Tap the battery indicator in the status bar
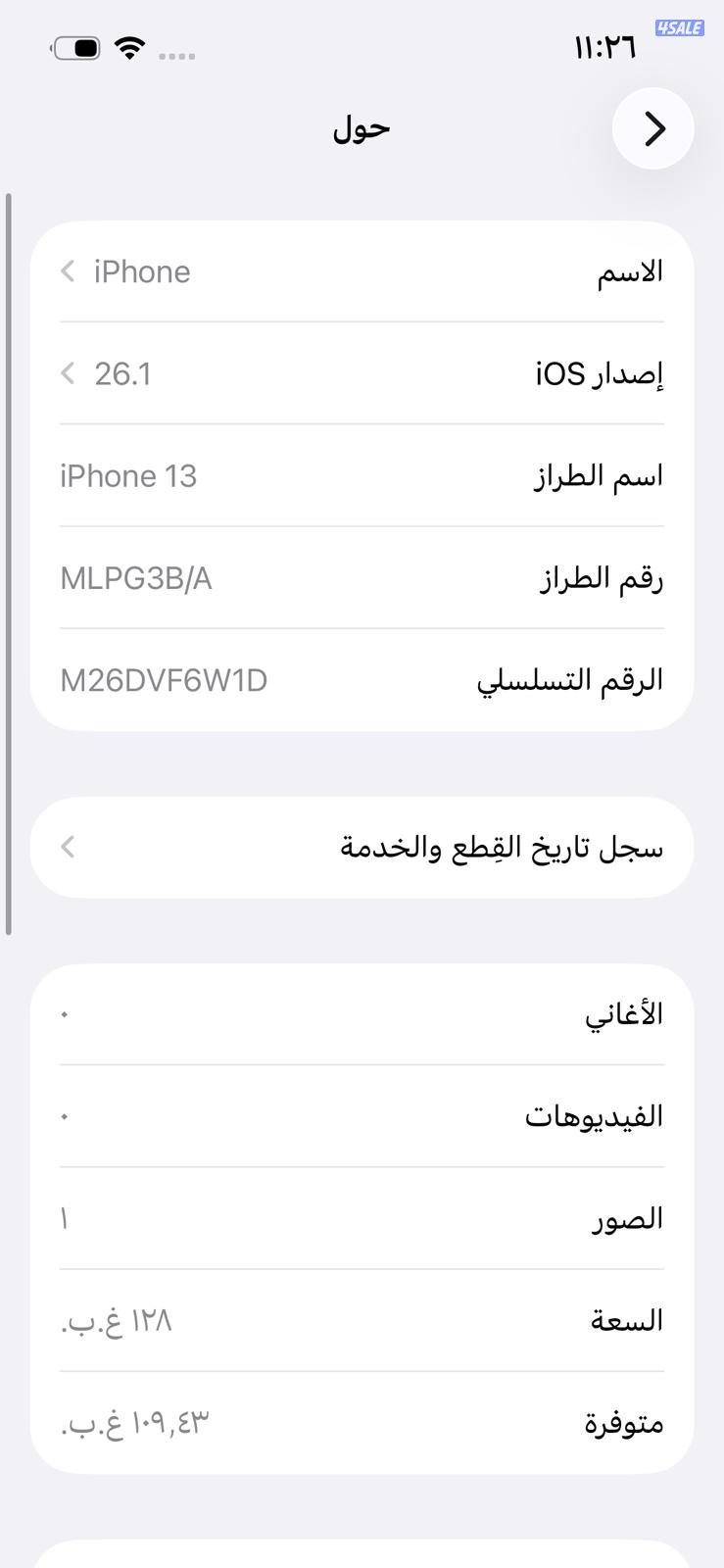The height and width of the screenshot is (1568, 724). coord(75,46)
